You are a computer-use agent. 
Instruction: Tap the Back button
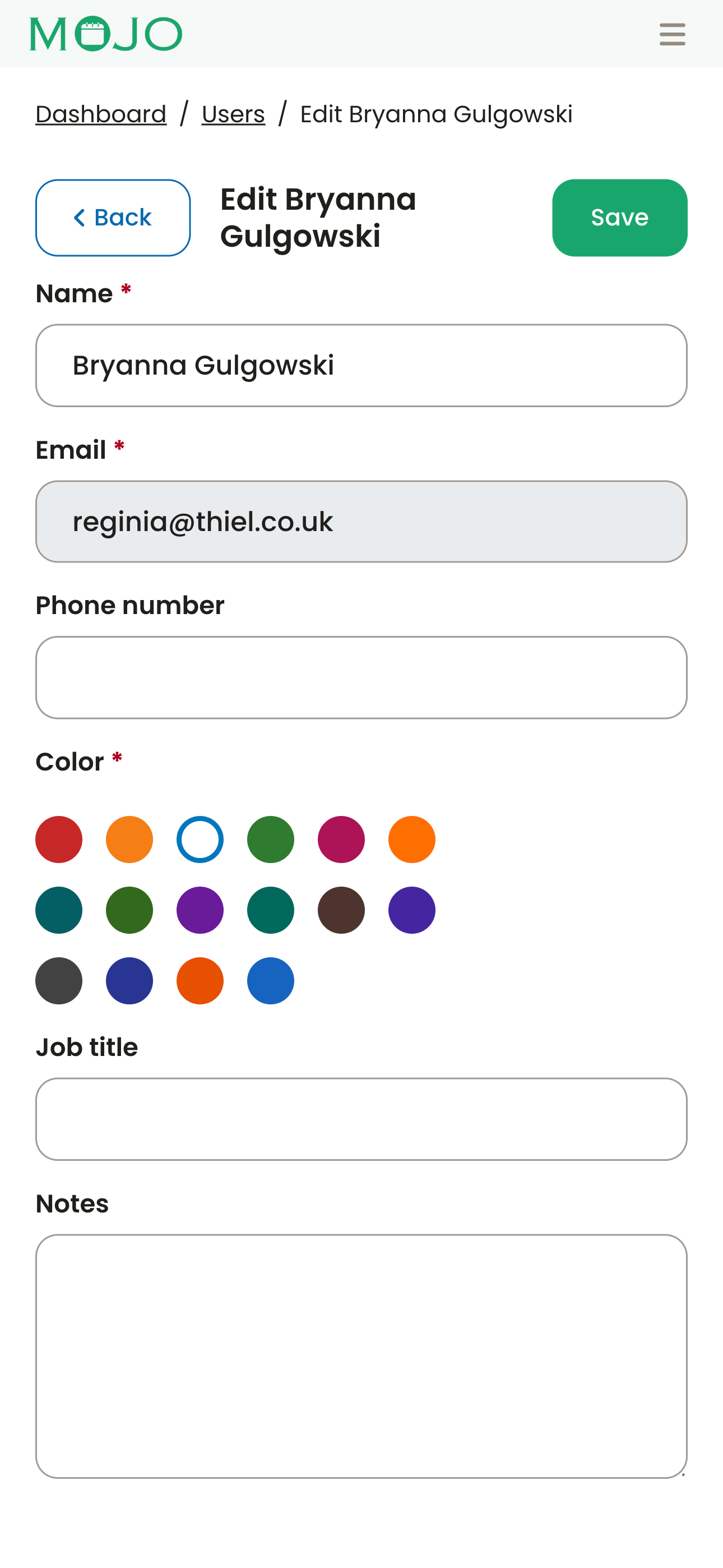[x=113, y=217]
